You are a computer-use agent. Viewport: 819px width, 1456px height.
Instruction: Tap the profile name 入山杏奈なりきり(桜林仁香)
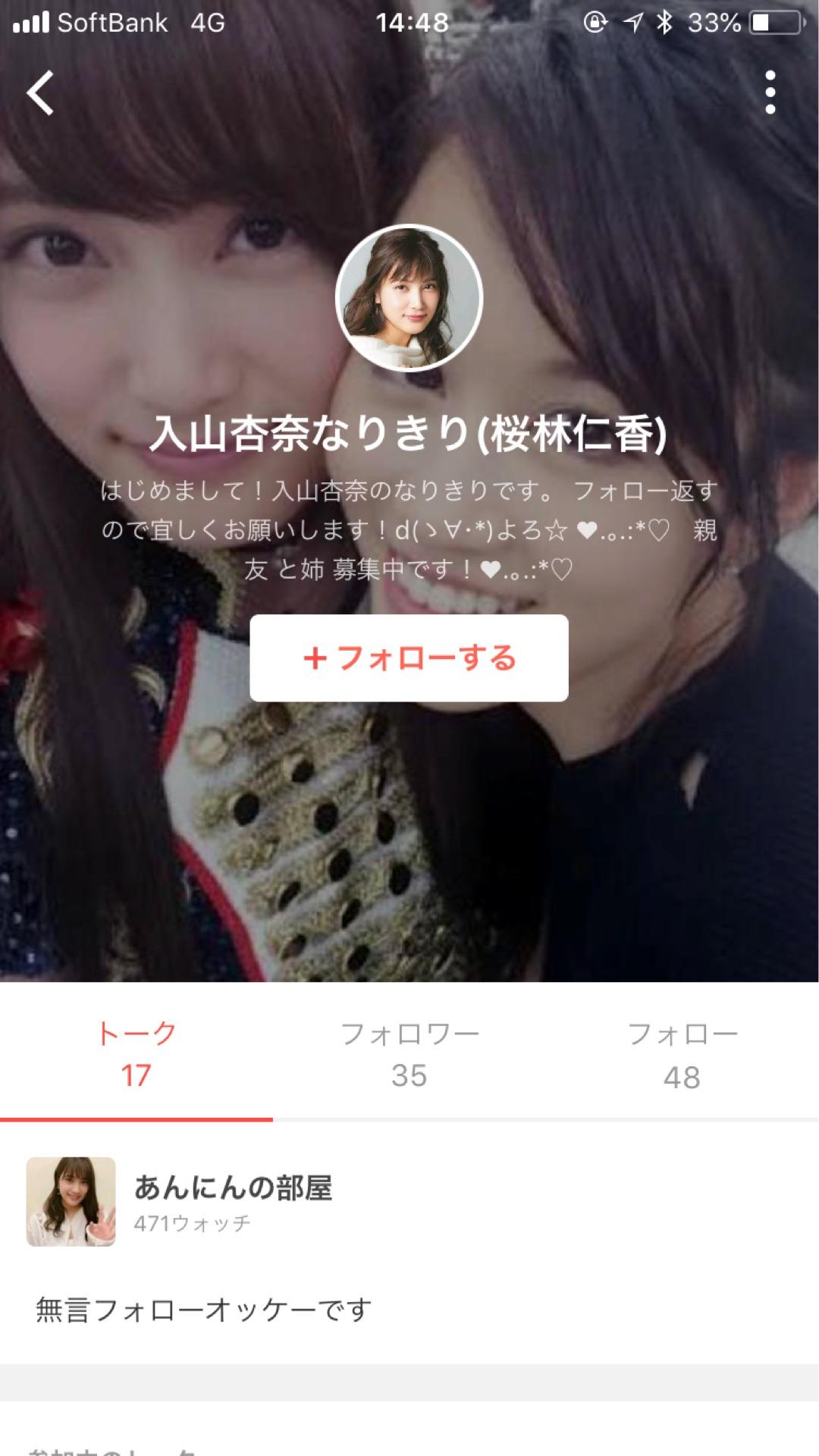pyautogui.click(x=409, y=438)
